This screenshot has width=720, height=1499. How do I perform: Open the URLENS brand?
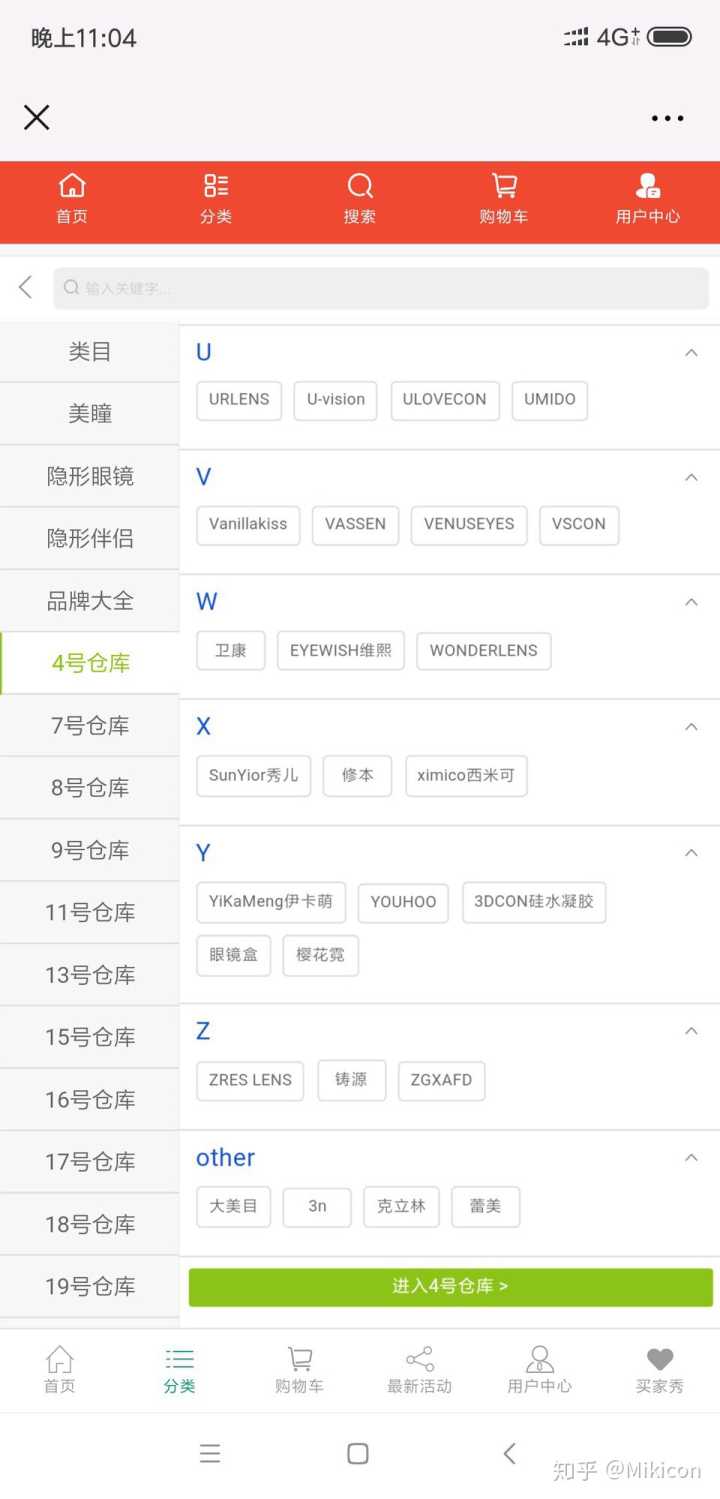[x=239, y=400]
